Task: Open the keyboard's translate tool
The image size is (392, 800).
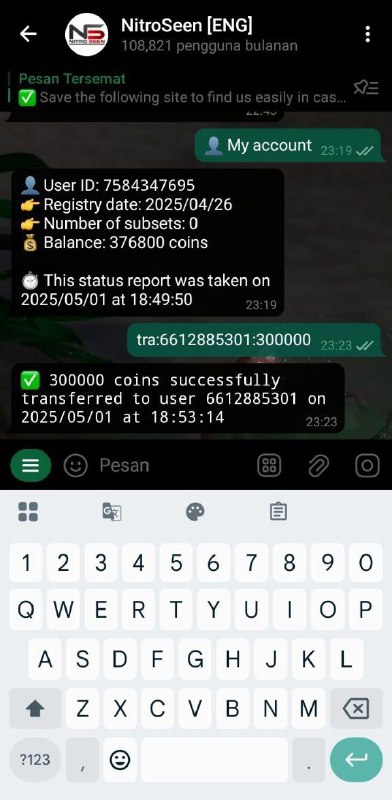Action: [112, 511]
